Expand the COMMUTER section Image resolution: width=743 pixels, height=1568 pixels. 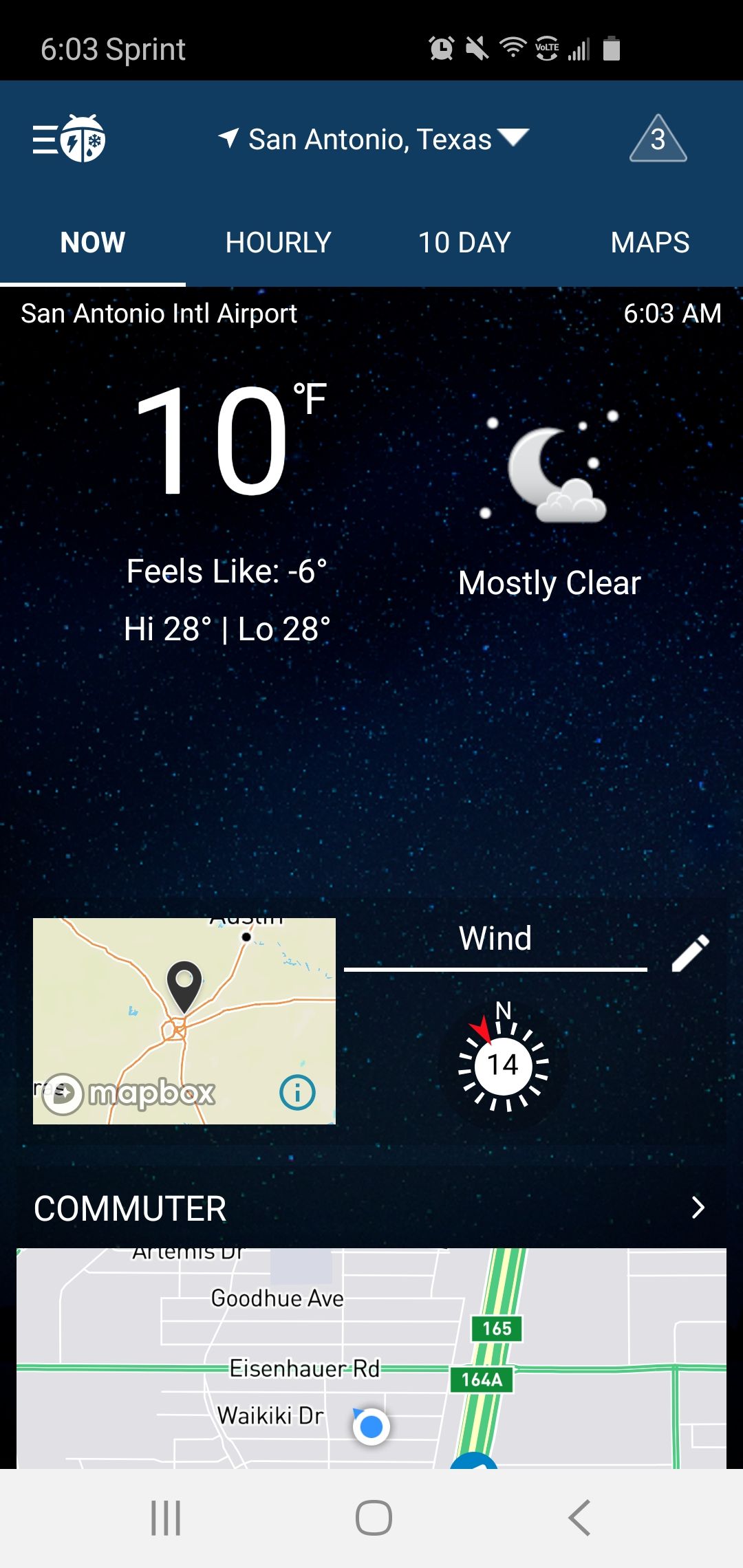coord(698,1208)
